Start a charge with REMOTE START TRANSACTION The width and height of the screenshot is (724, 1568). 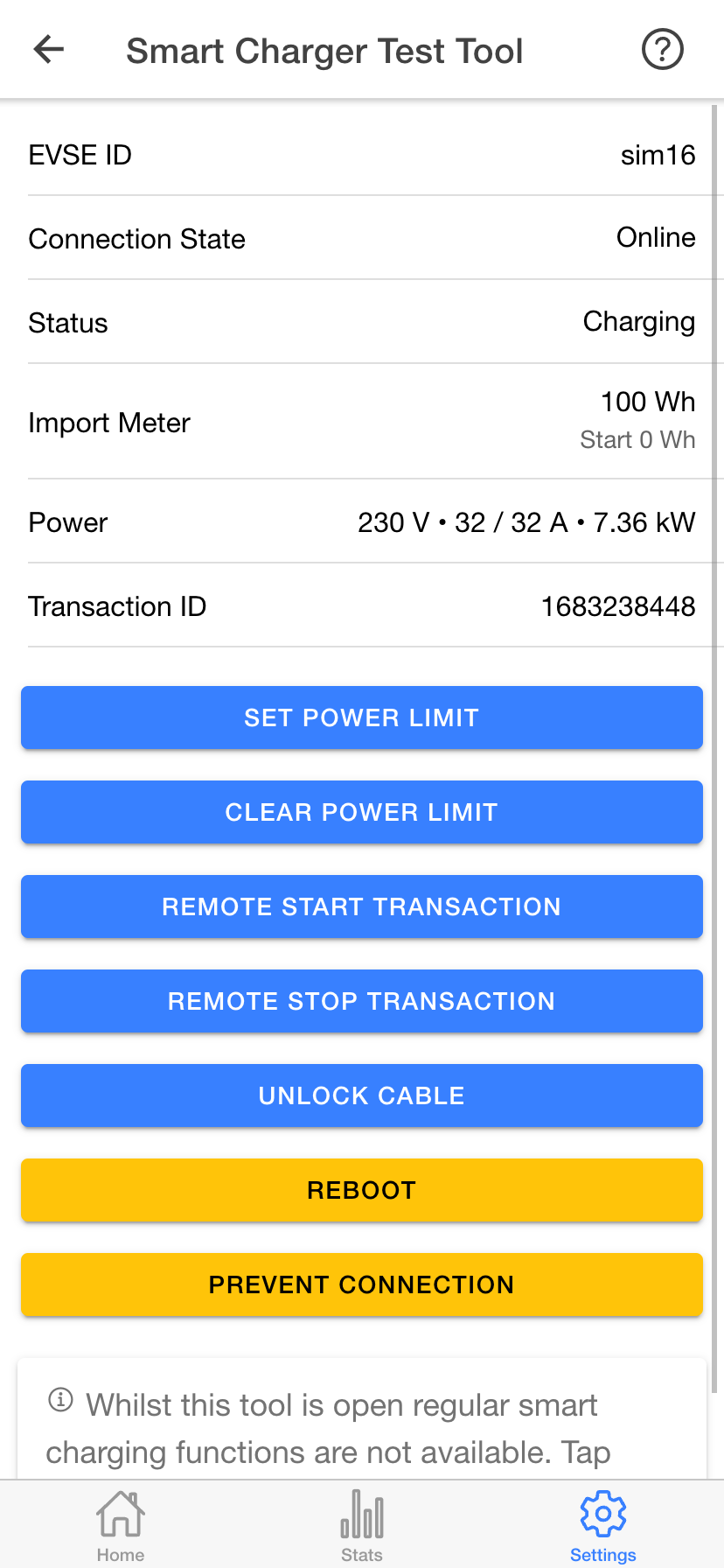click(361, 906)
